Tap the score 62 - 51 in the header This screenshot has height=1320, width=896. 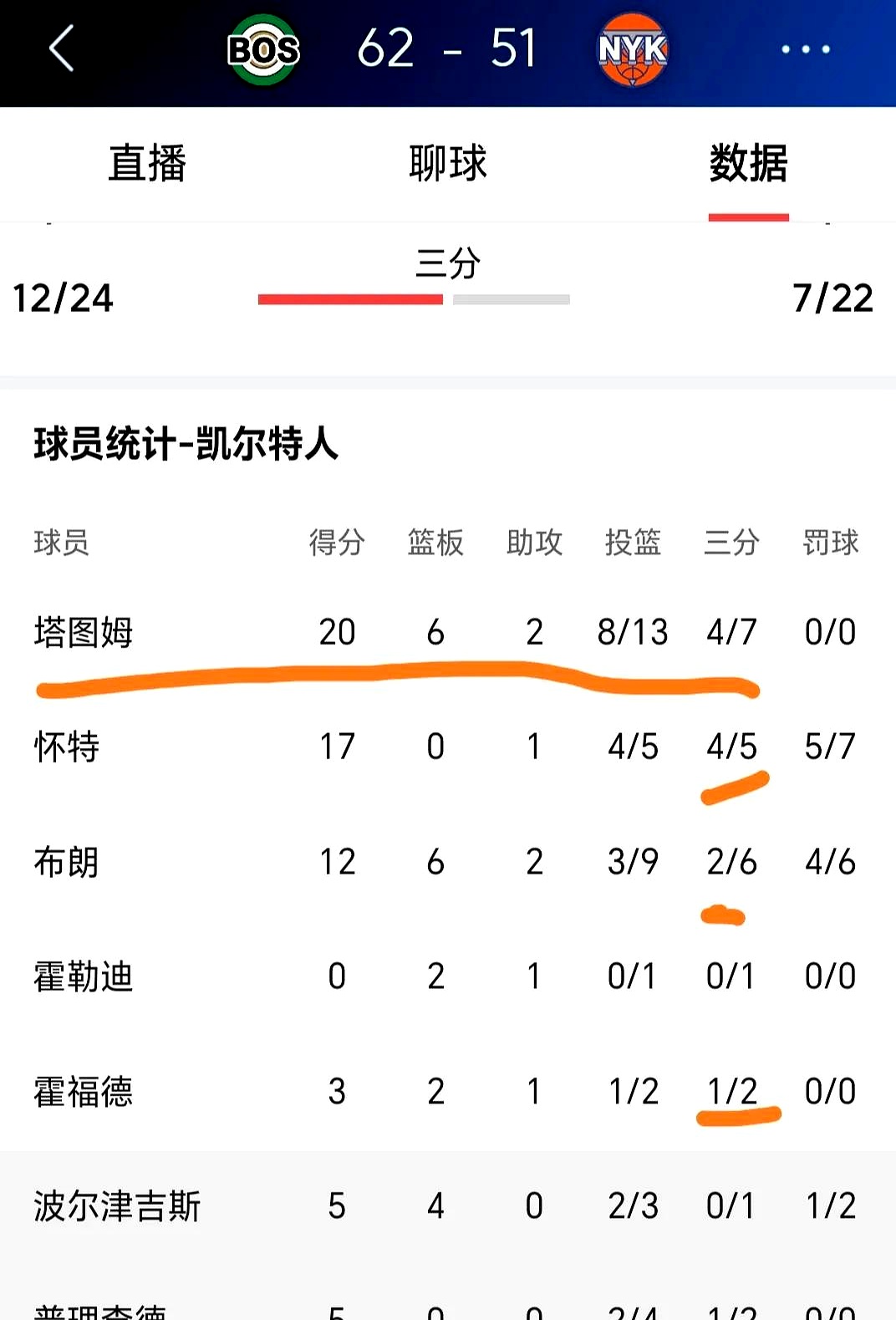pos(448,50)
